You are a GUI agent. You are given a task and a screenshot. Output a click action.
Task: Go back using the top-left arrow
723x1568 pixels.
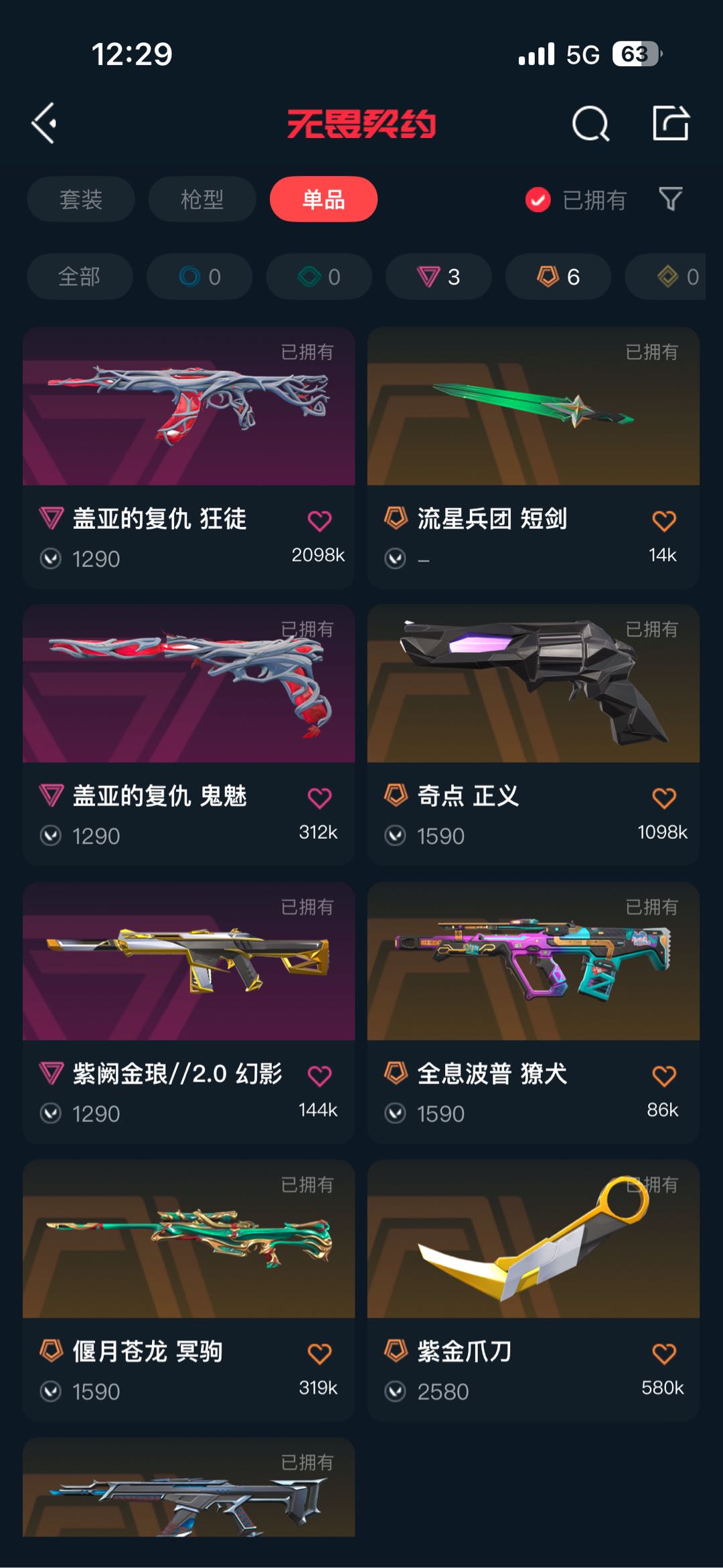click(44, 123)
